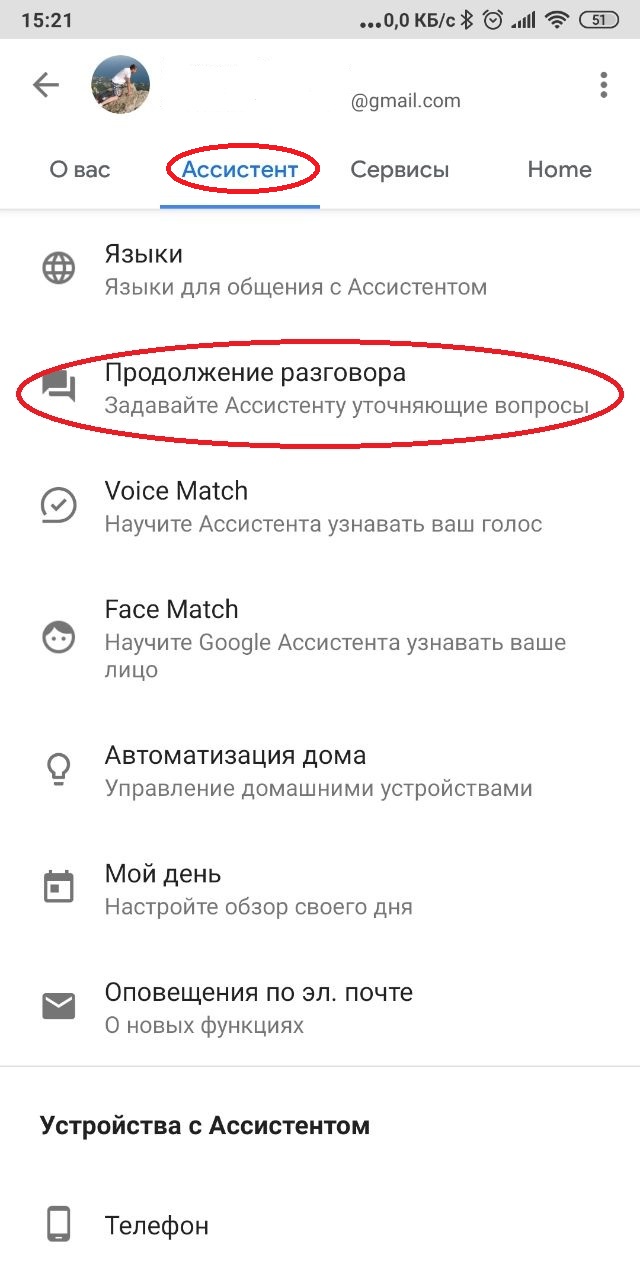The height and width of the screenshot is (1280, 640).
Task: Go back using the arrow icon
Action: click(46, 86)
